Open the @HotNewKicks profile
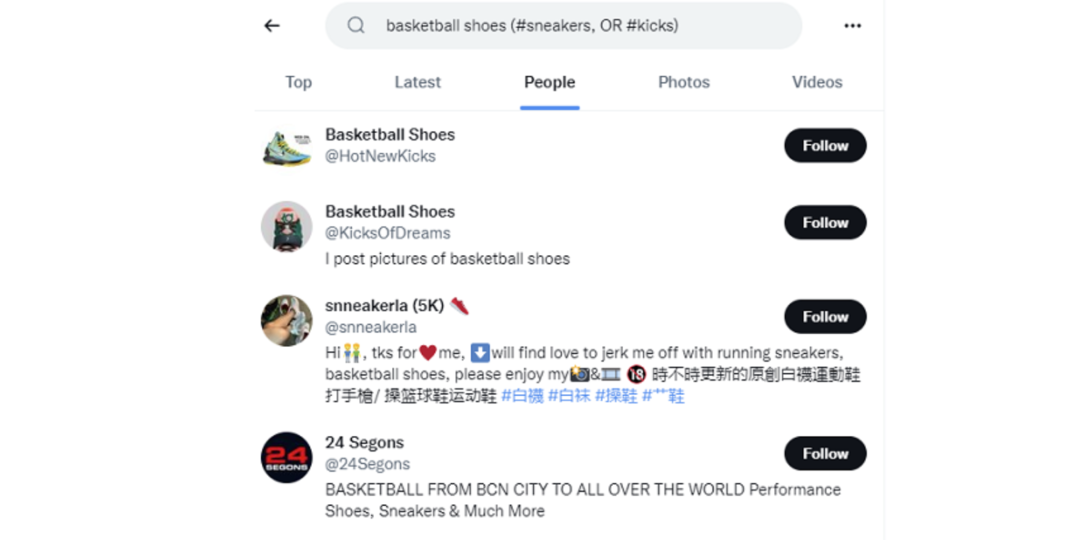1080x540 pixels. click(x=389, y=135)
